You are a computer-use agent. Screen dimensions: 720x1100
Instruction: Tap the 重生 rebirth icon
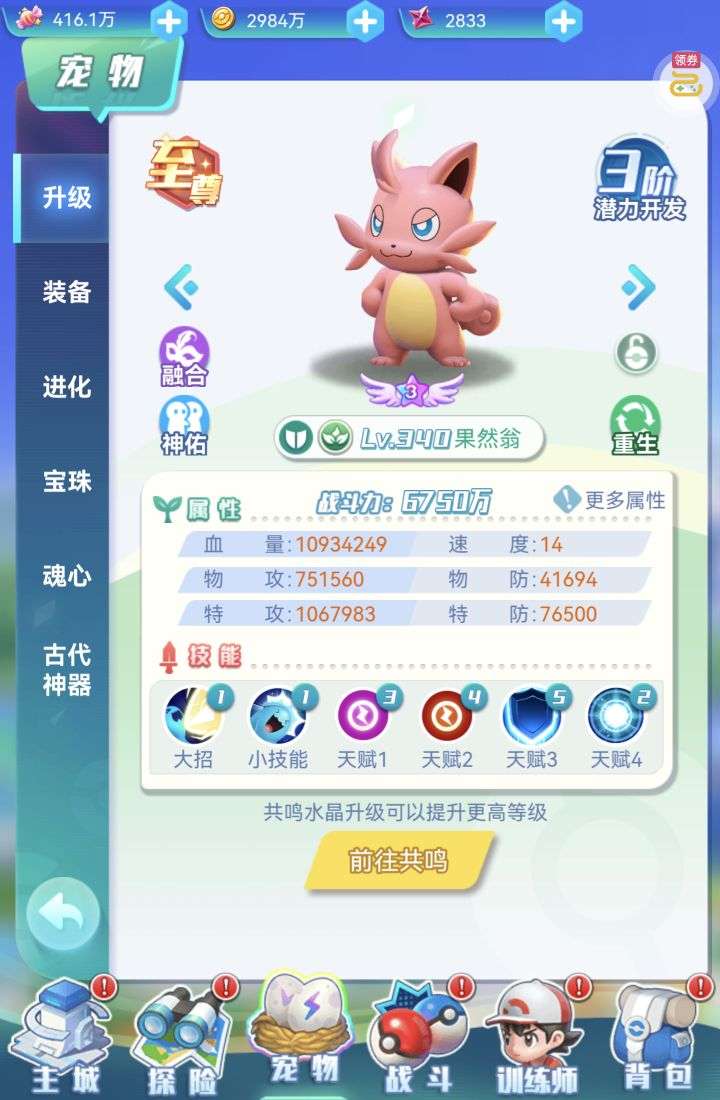636,425
